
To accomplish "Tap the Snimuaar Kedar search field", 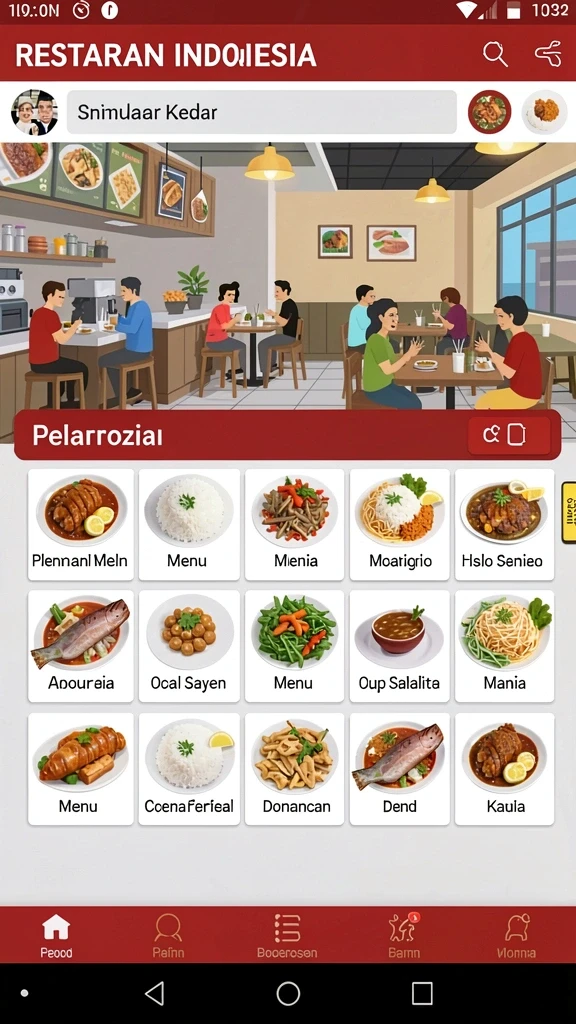I will [261, 112].
